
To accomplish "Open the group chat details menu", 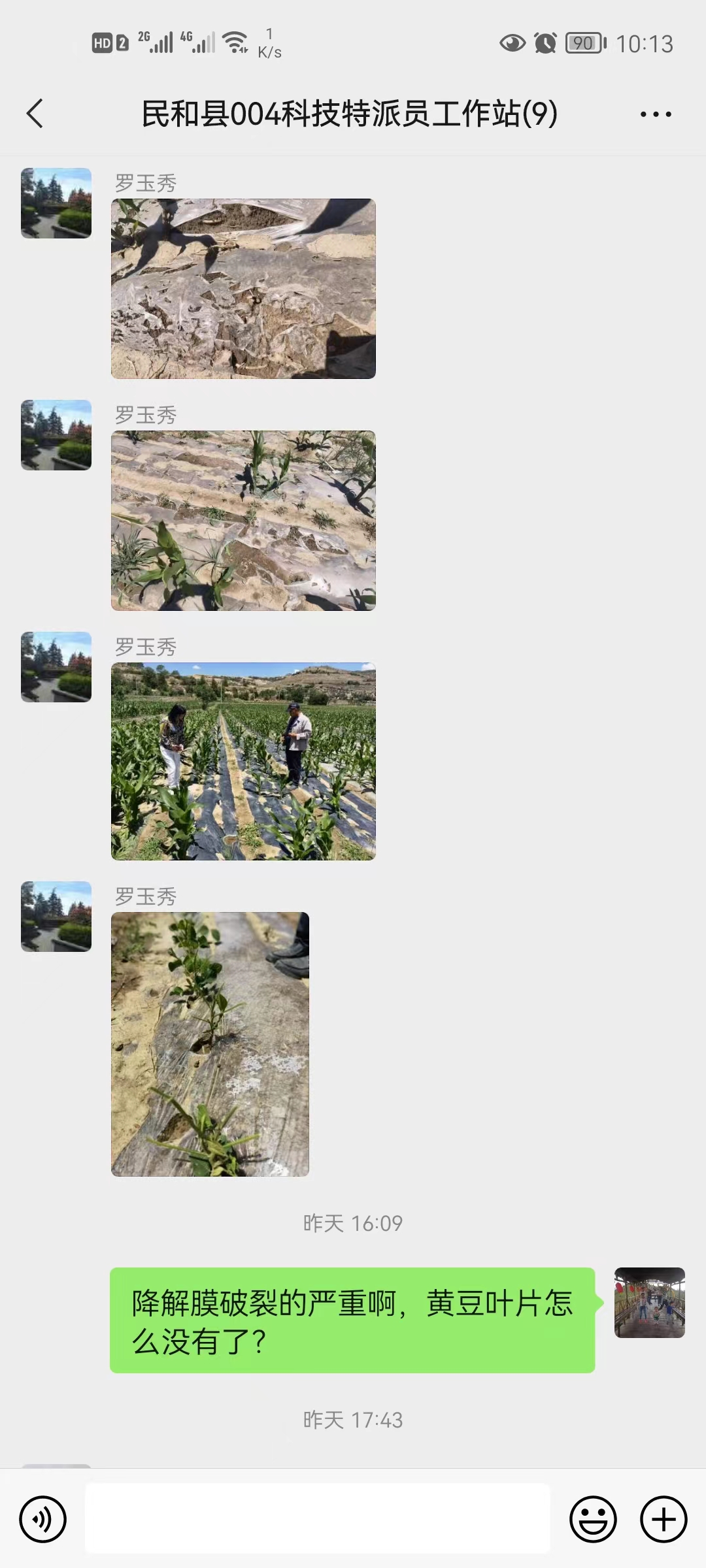I will click(655, 114).
